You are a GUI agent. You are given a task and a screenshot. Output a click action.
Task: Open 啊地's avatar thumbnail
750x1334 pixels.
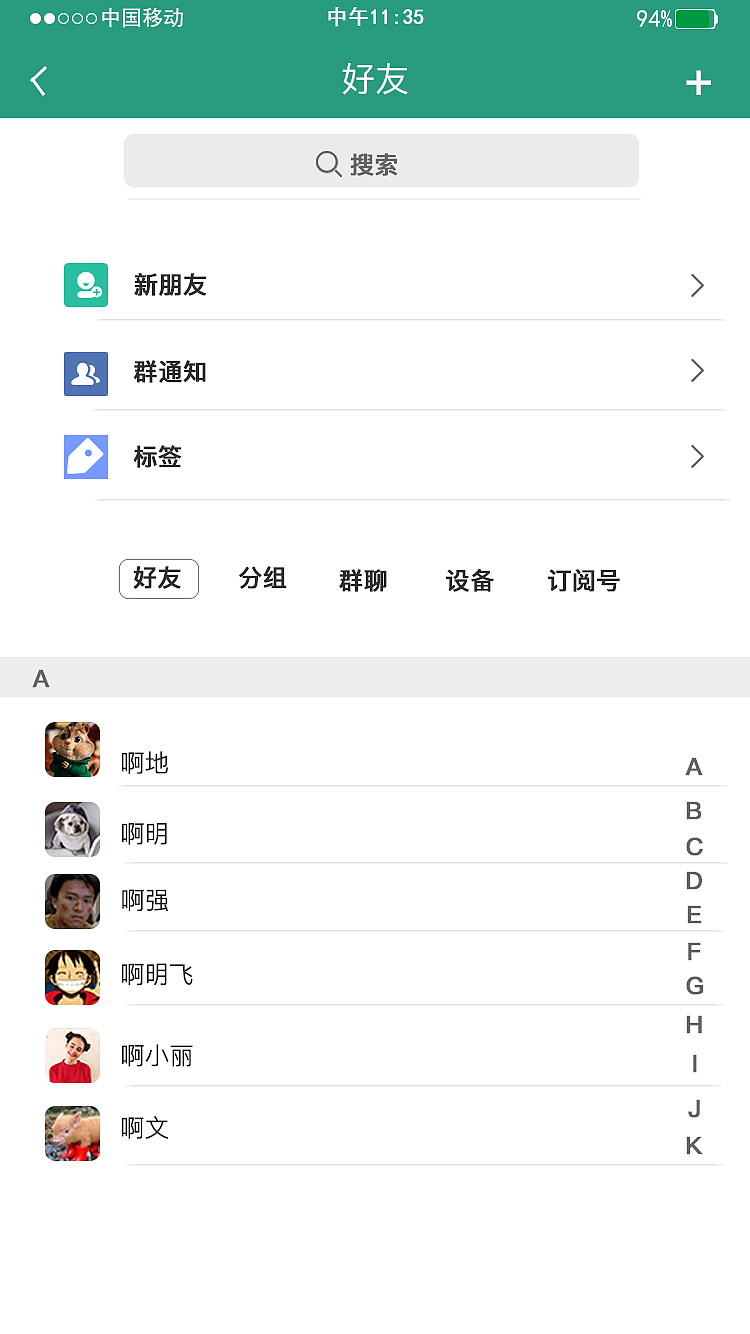[72, 749]
